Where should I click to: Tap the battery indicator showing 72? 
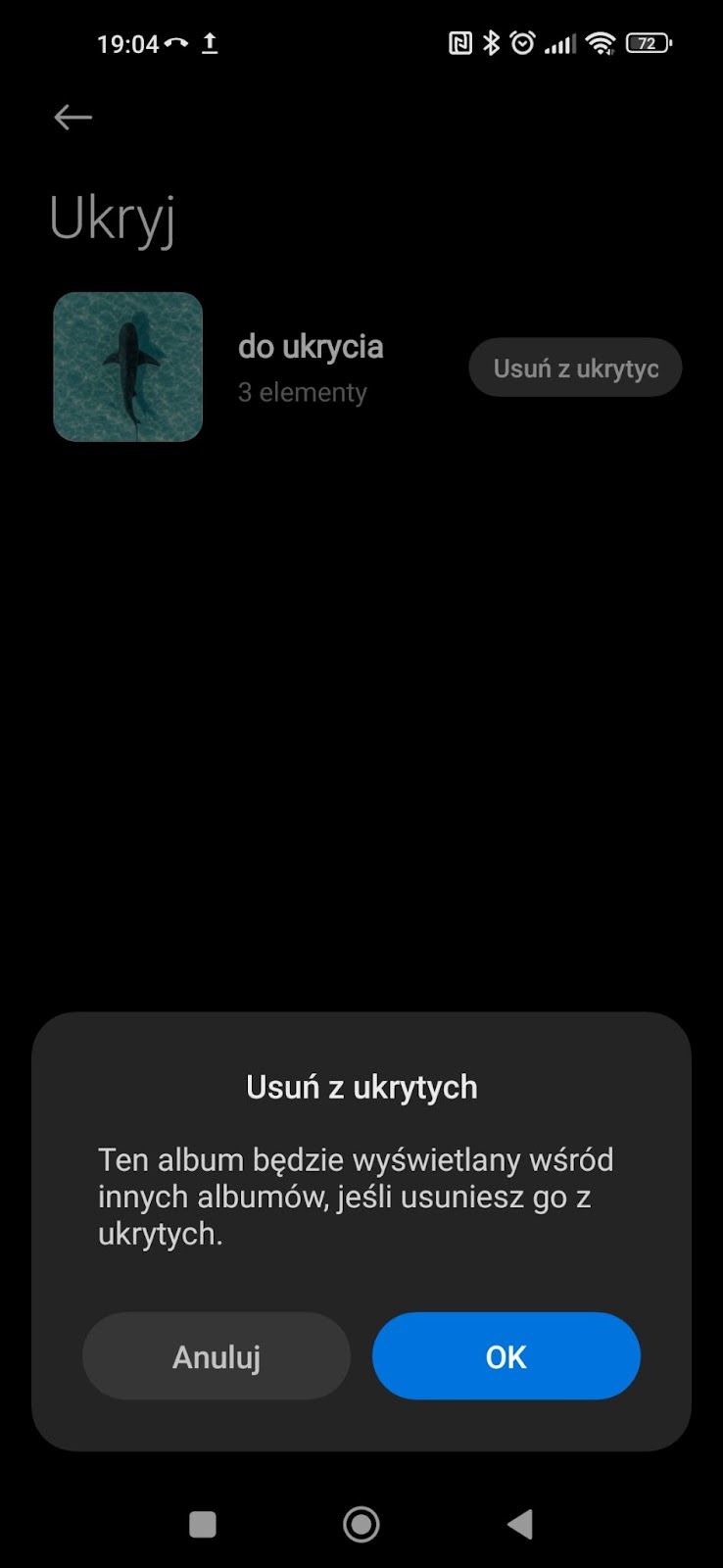(649, 42)
